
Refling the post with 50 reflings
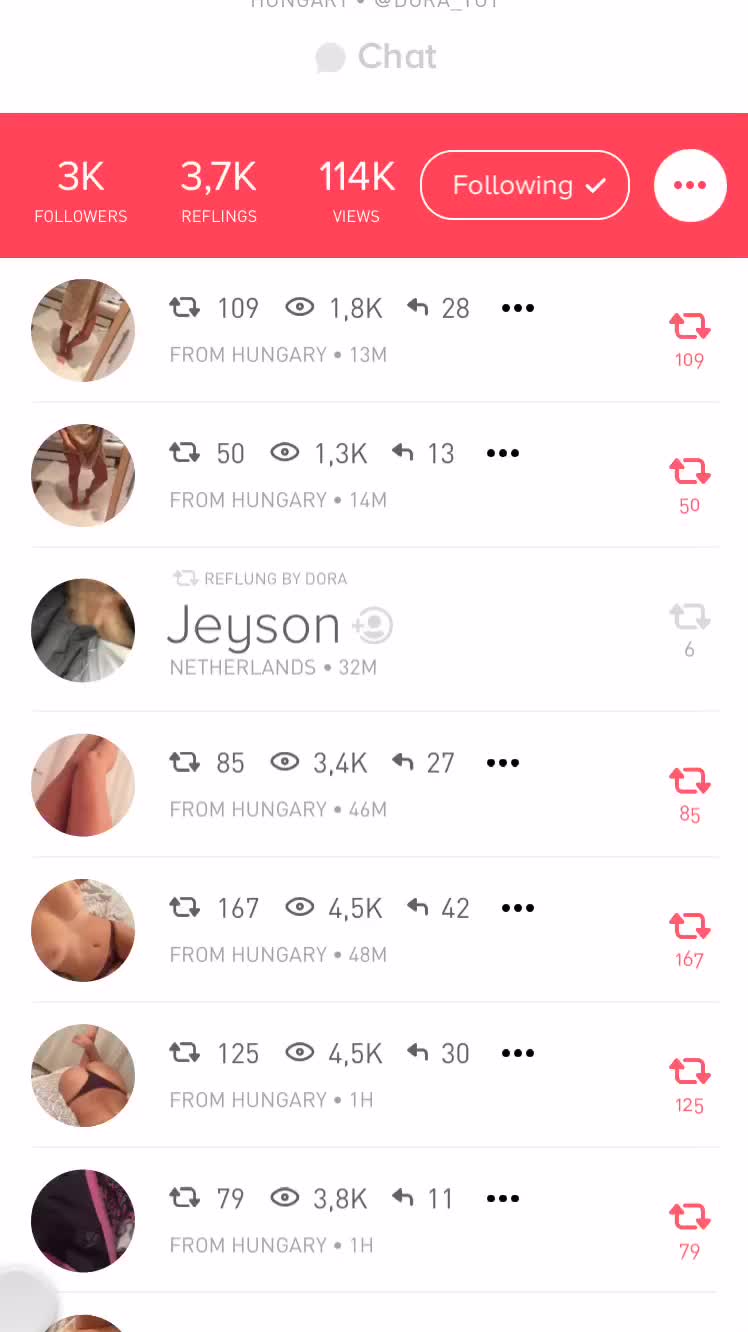689,484
